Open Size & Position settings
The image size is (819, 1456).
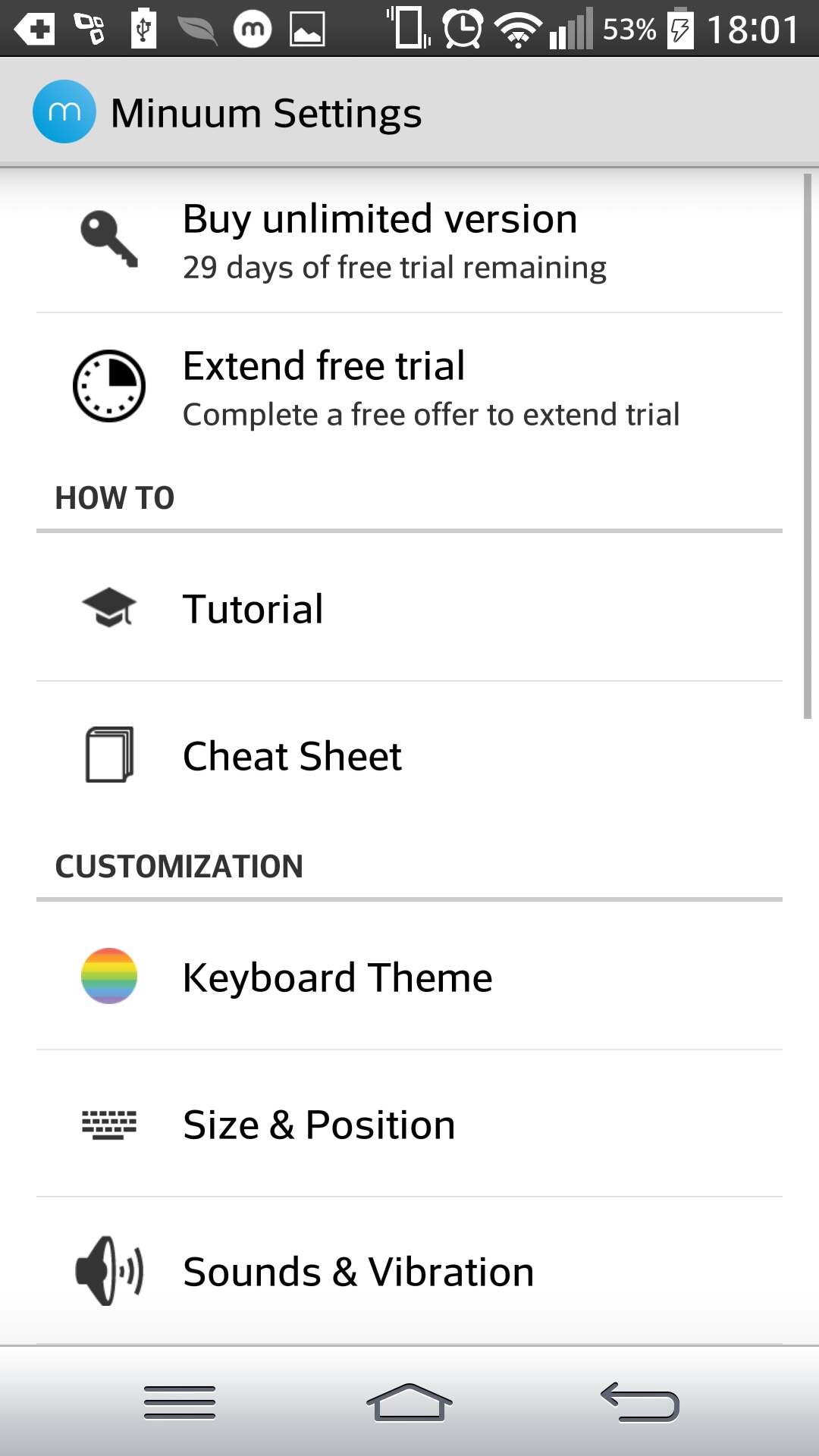pos(409,1124)
